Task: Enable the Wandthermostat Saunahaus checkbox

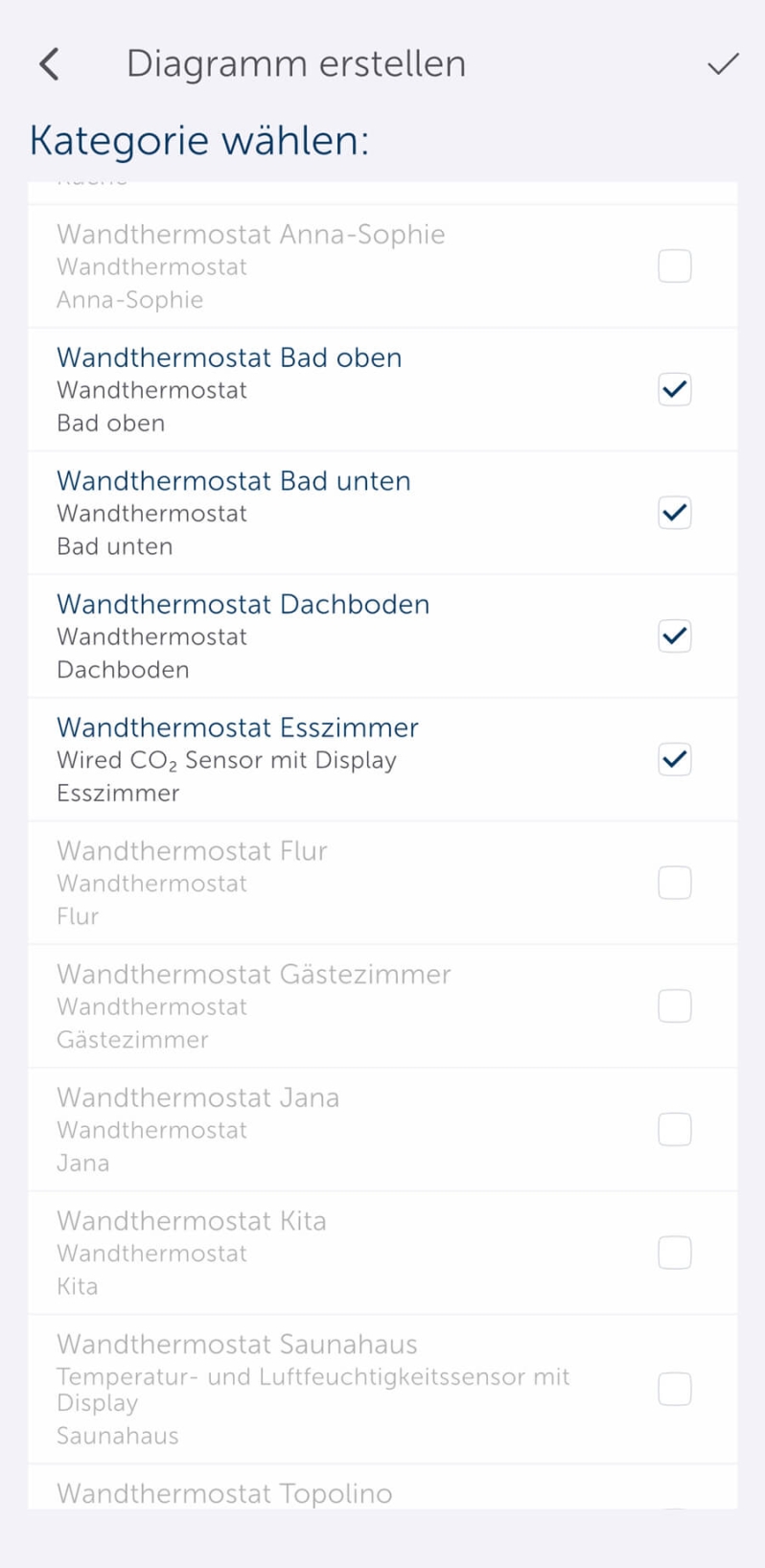Action: [x=674, y=1388]
